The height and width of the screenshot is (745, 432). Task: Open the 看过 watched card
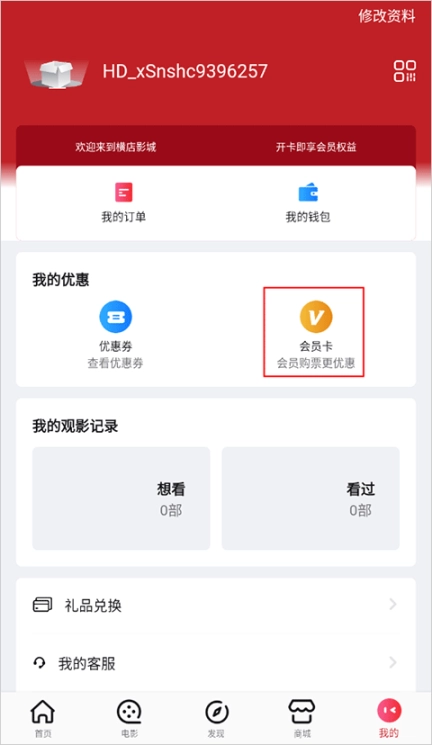pos(310,498)
